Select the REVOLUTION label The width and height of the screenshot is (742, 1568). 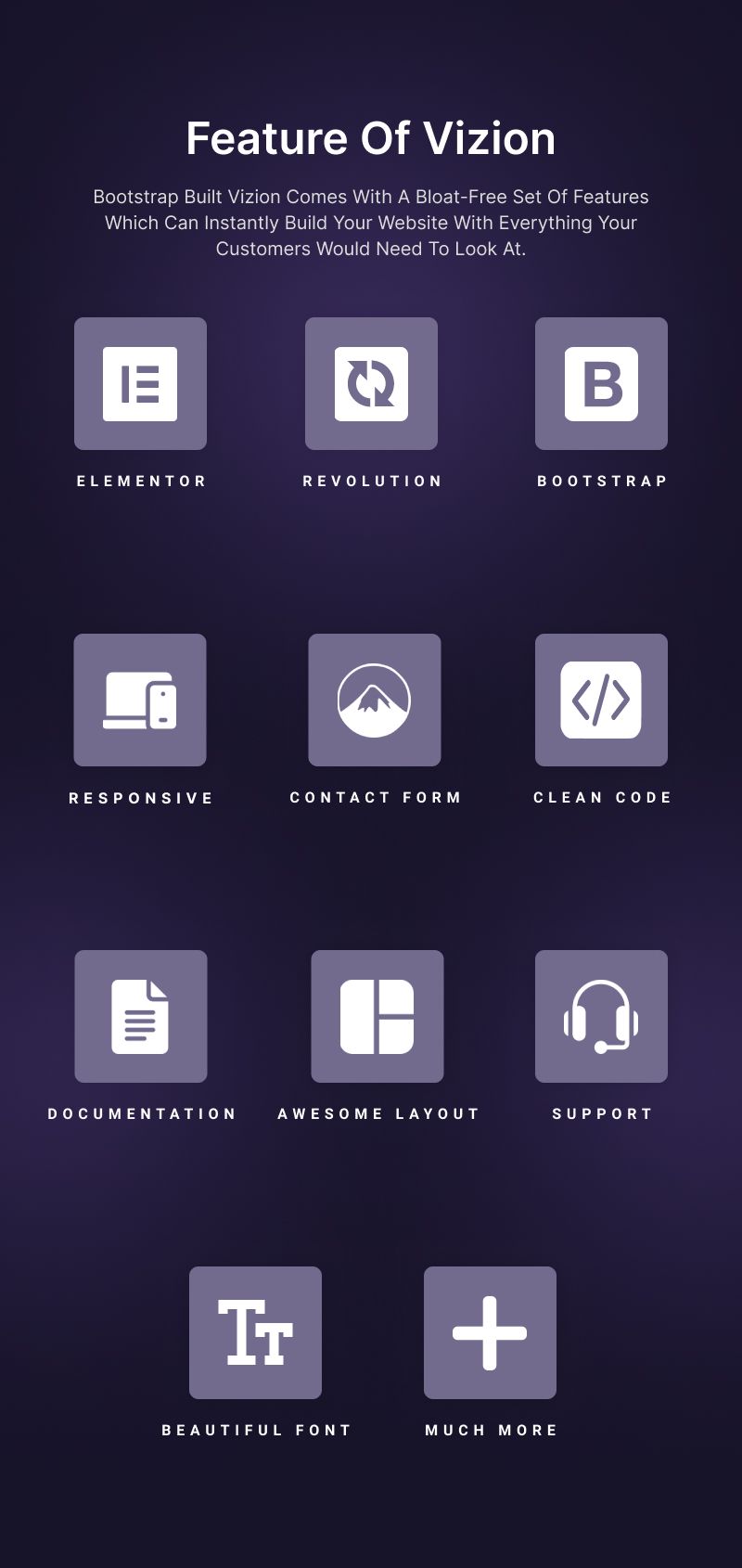(x=371, y=482)
